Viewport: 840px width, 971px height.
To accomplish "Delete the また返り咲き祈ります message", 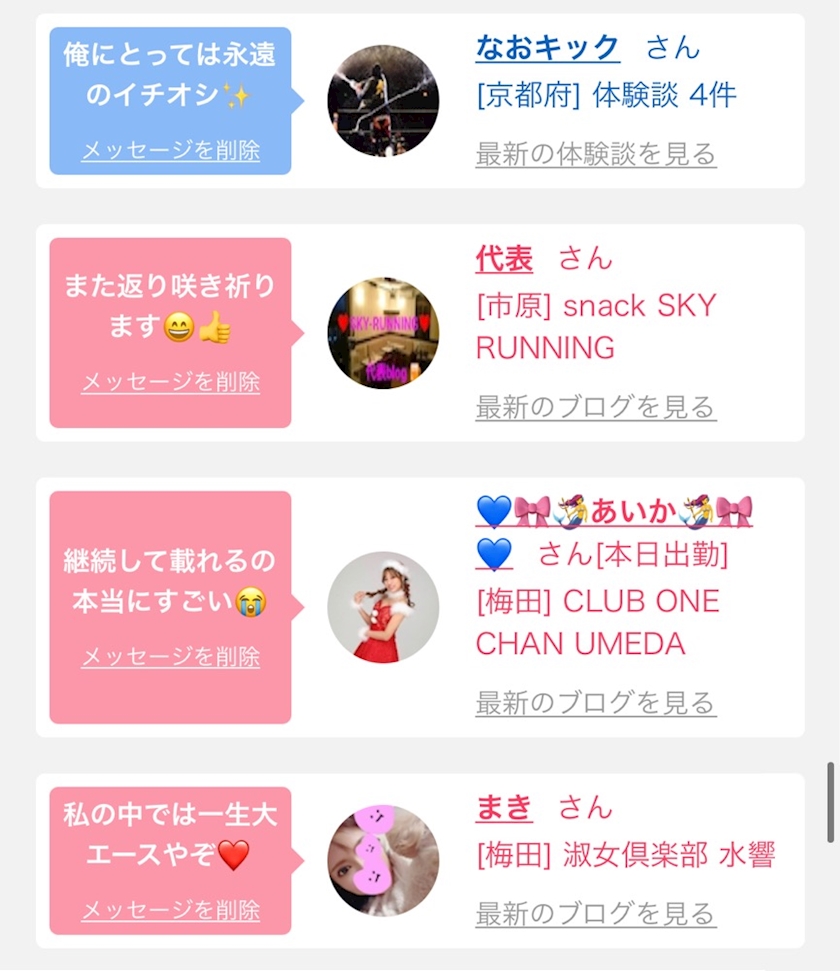I will (170, 382).
